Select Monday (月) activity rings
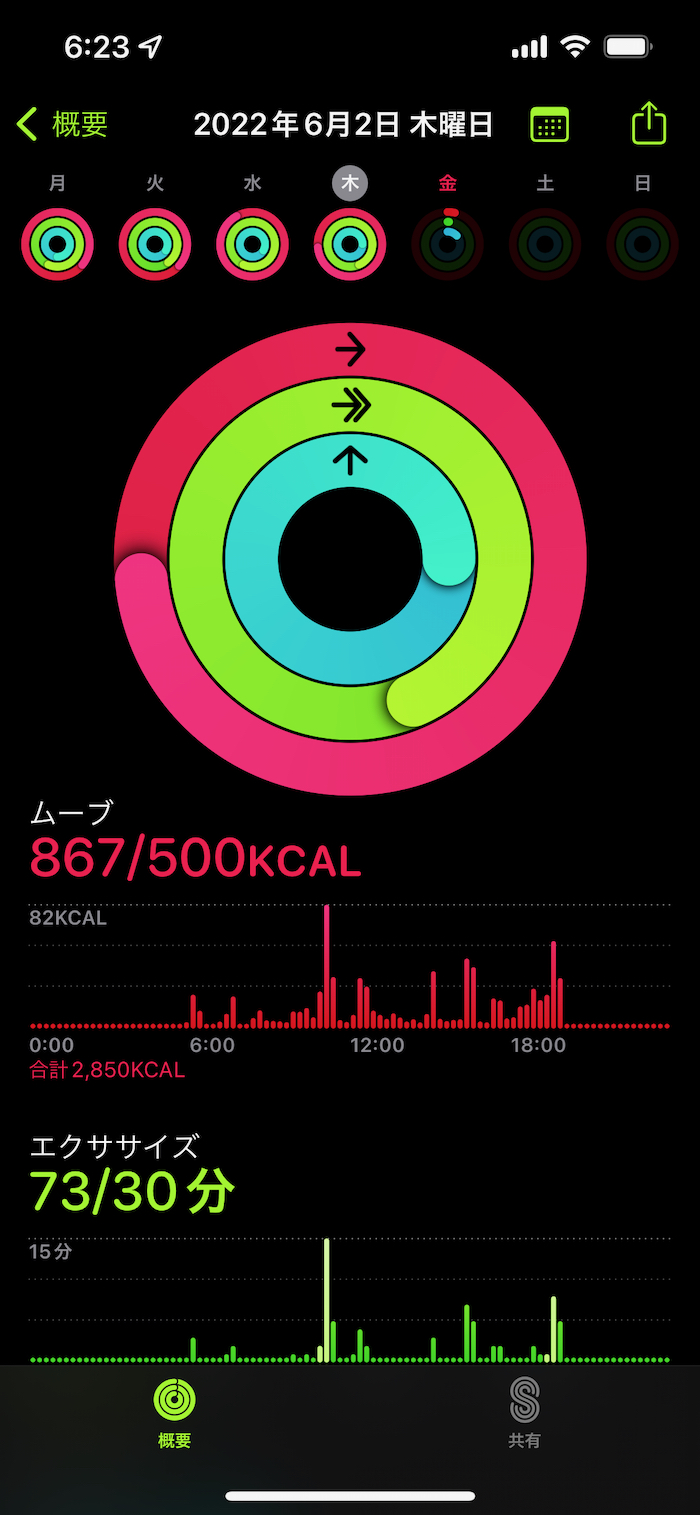The width and height of the screenshot is (700, 1515). pyautogui.click(x=58, y=244)
